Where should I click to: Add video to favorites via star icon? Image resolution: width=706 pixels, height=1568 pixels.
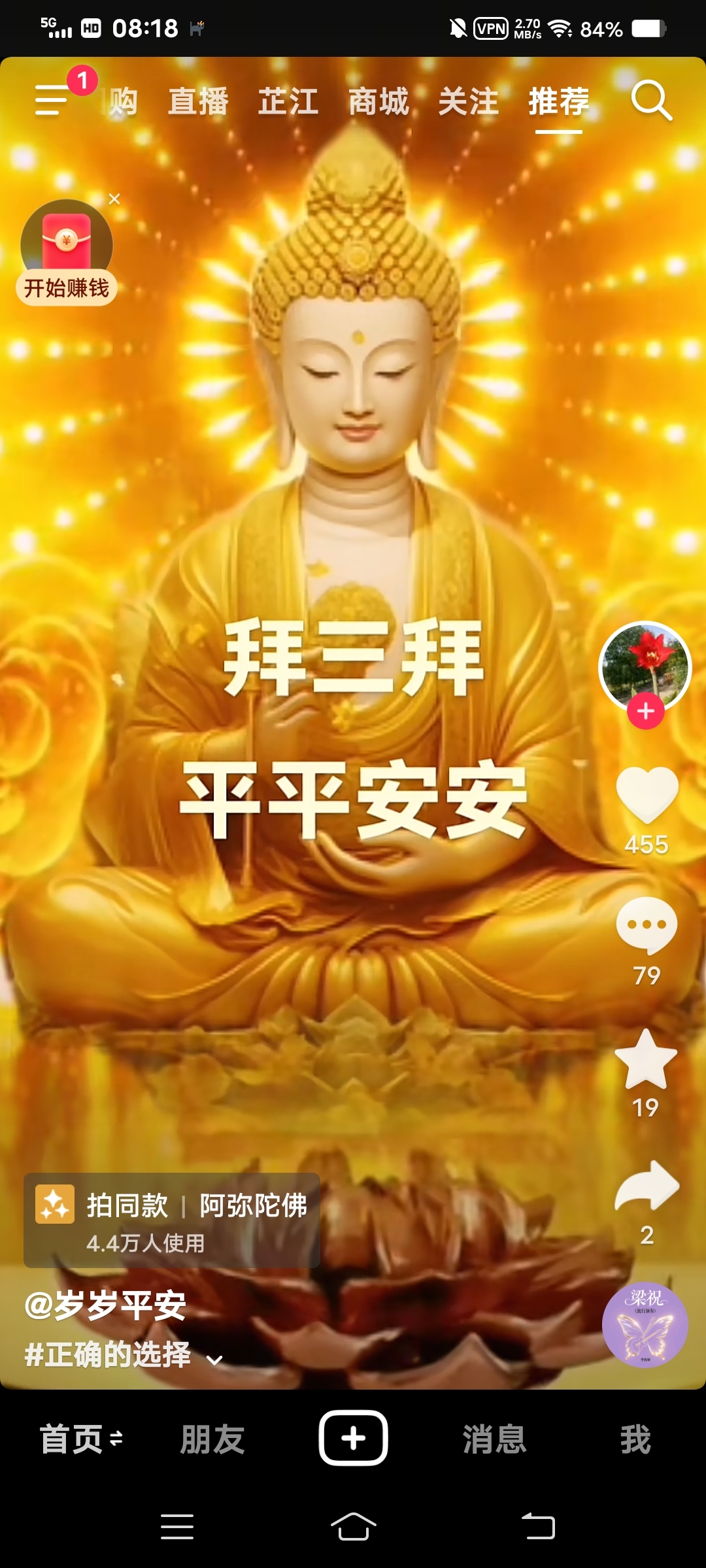pos(646,1058)
